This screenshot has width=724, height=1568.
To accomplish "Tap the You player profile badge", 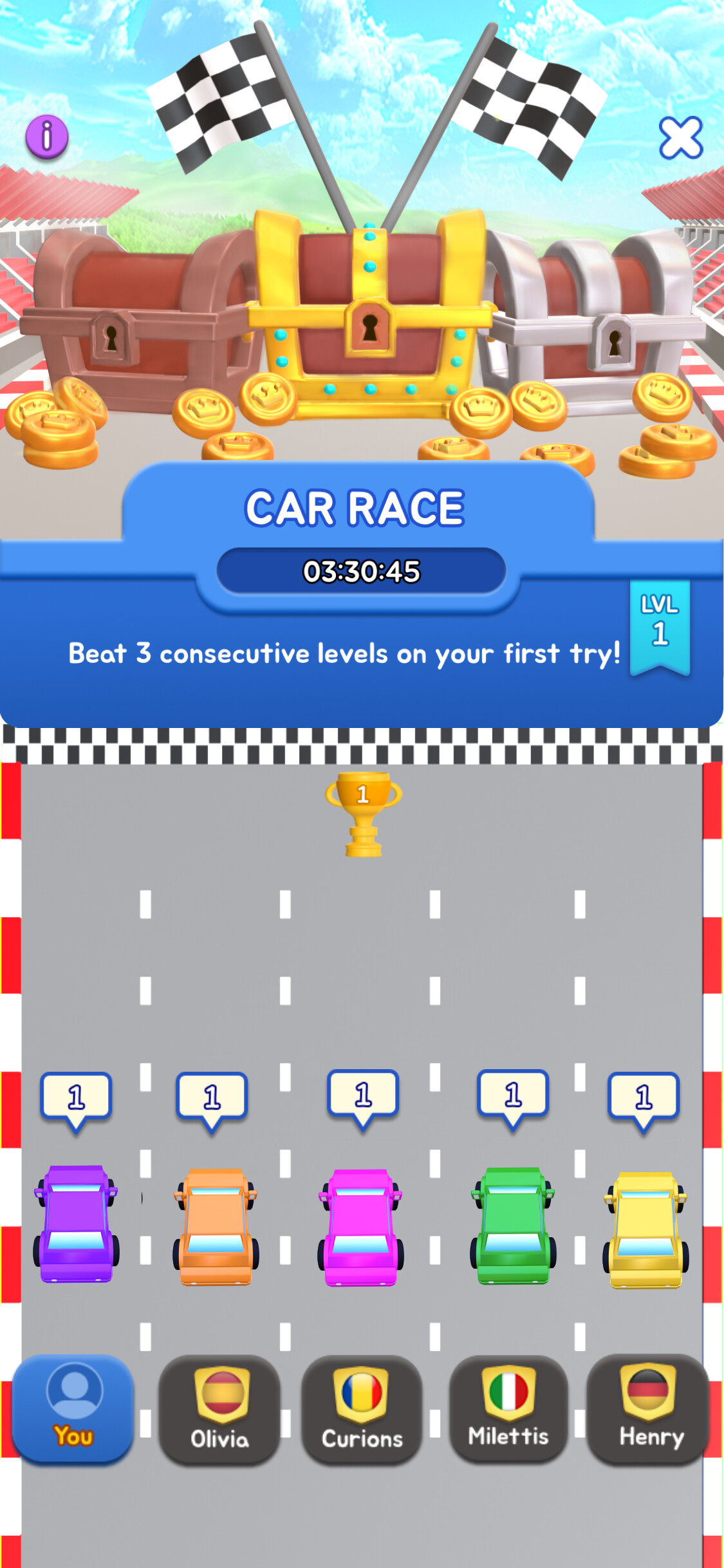I will click(x=73, y=1410).
